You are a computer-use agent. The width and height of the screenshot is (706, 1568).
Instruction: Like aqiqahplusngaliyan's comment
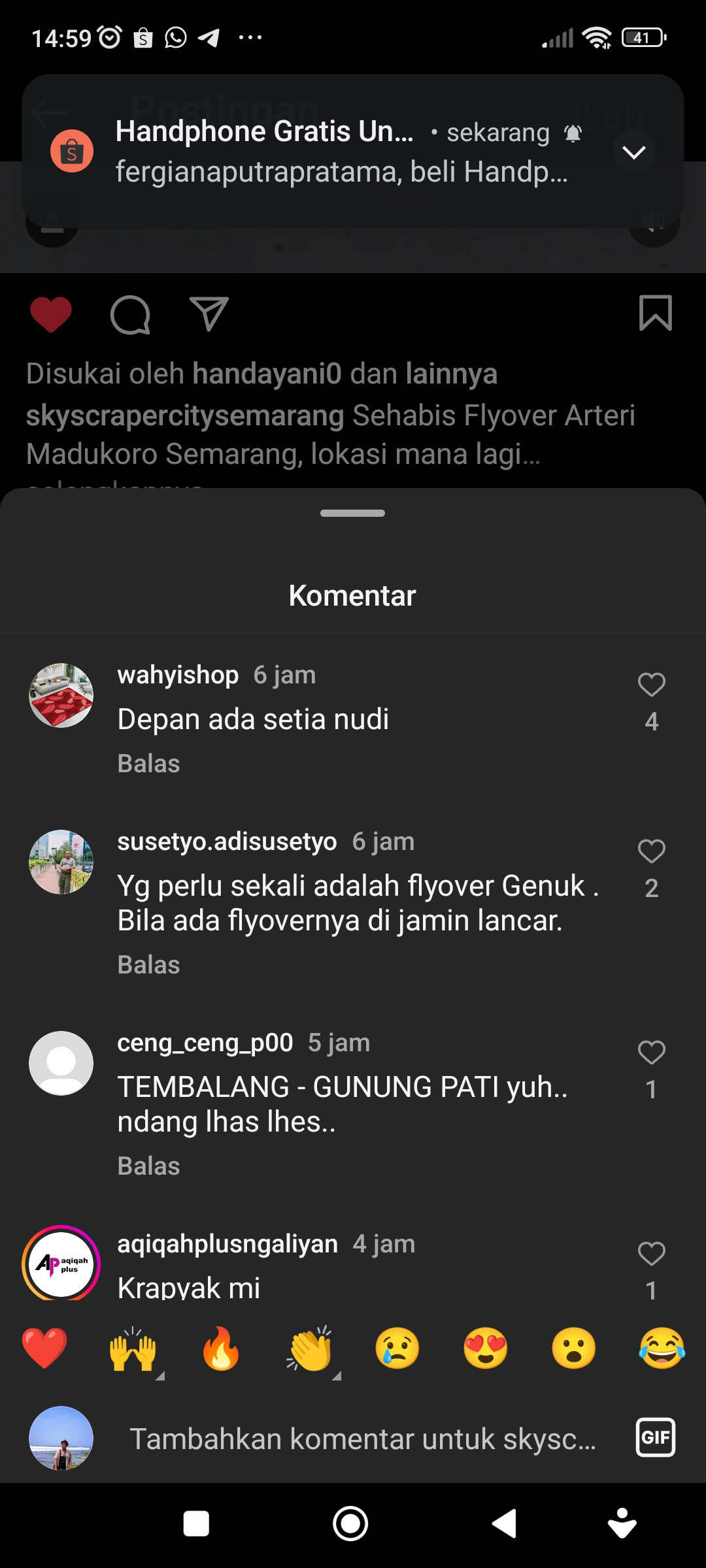651,1254
